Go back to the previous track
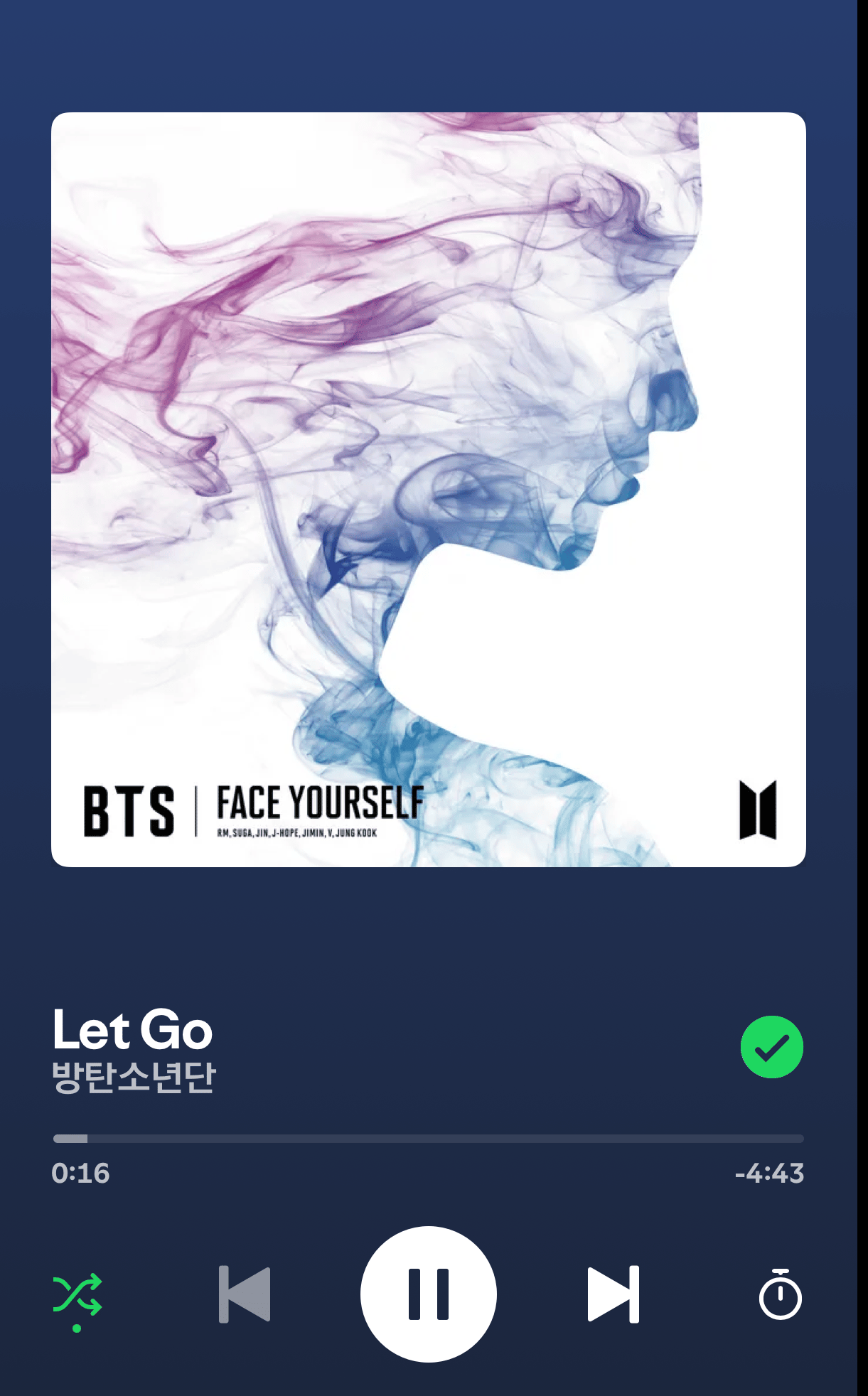The height and width of the screenshot is (1396, 868). [245, 1294]
